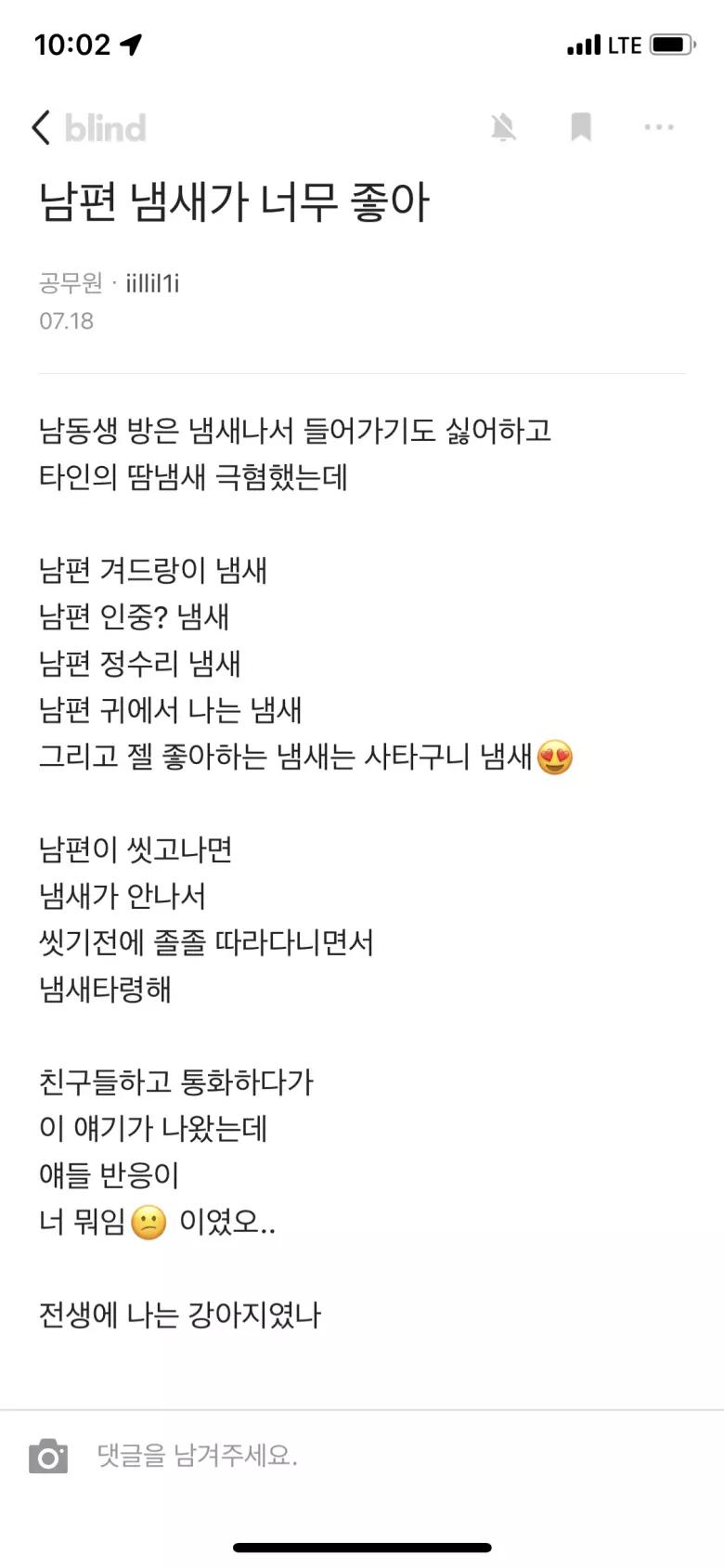This screenshot has height=1568, width=724.
Task: Go back using the top-left arrow
Action: click(41, 127)
